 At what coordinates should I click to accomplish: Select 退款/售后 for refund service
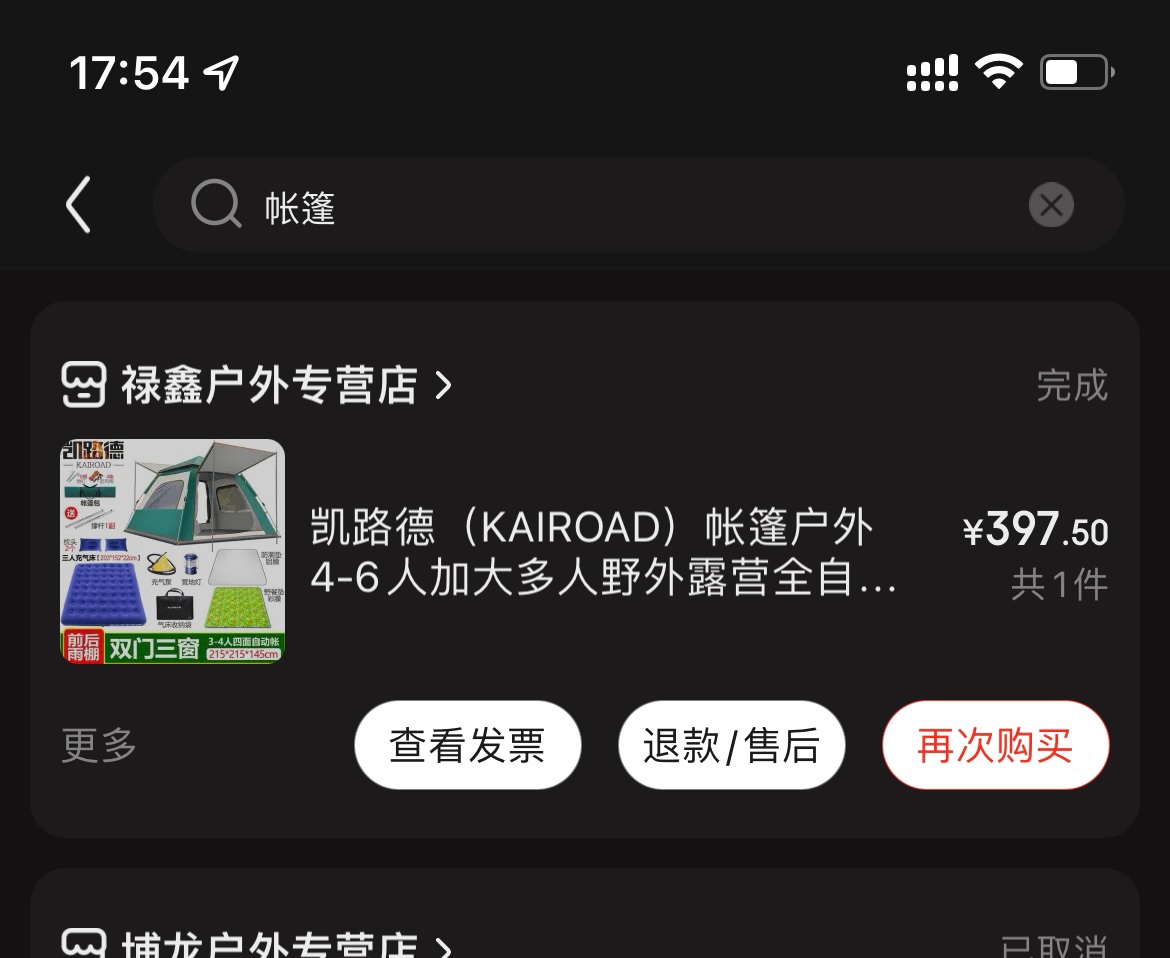click(x=731, y=746)
